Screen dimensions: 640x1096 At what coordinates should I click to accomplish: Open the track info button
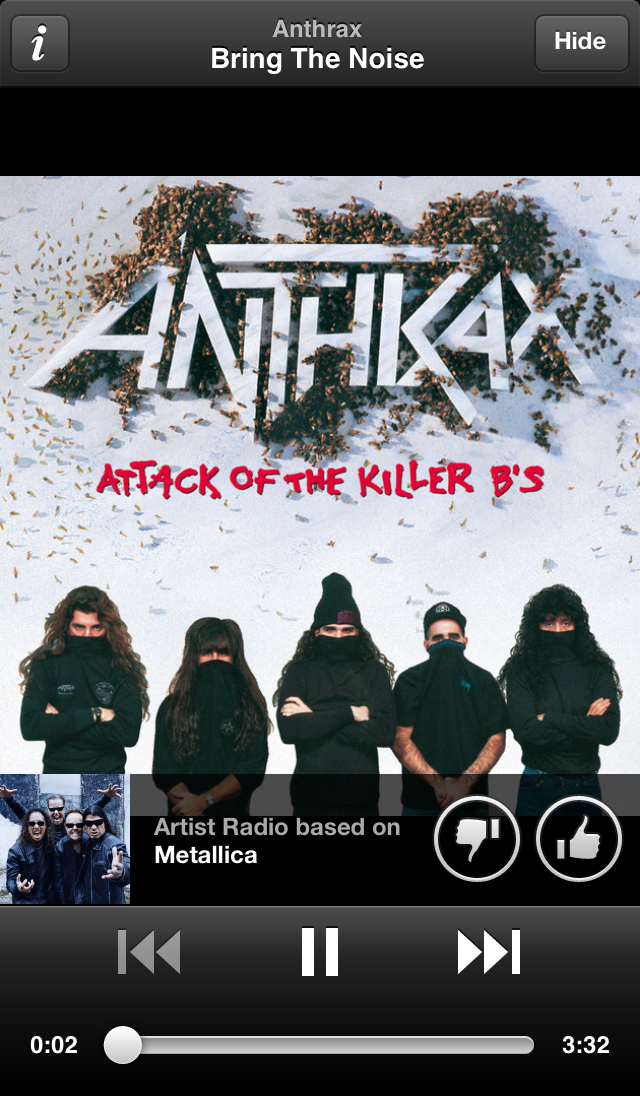pyautogui.click(x=40, y=44)
